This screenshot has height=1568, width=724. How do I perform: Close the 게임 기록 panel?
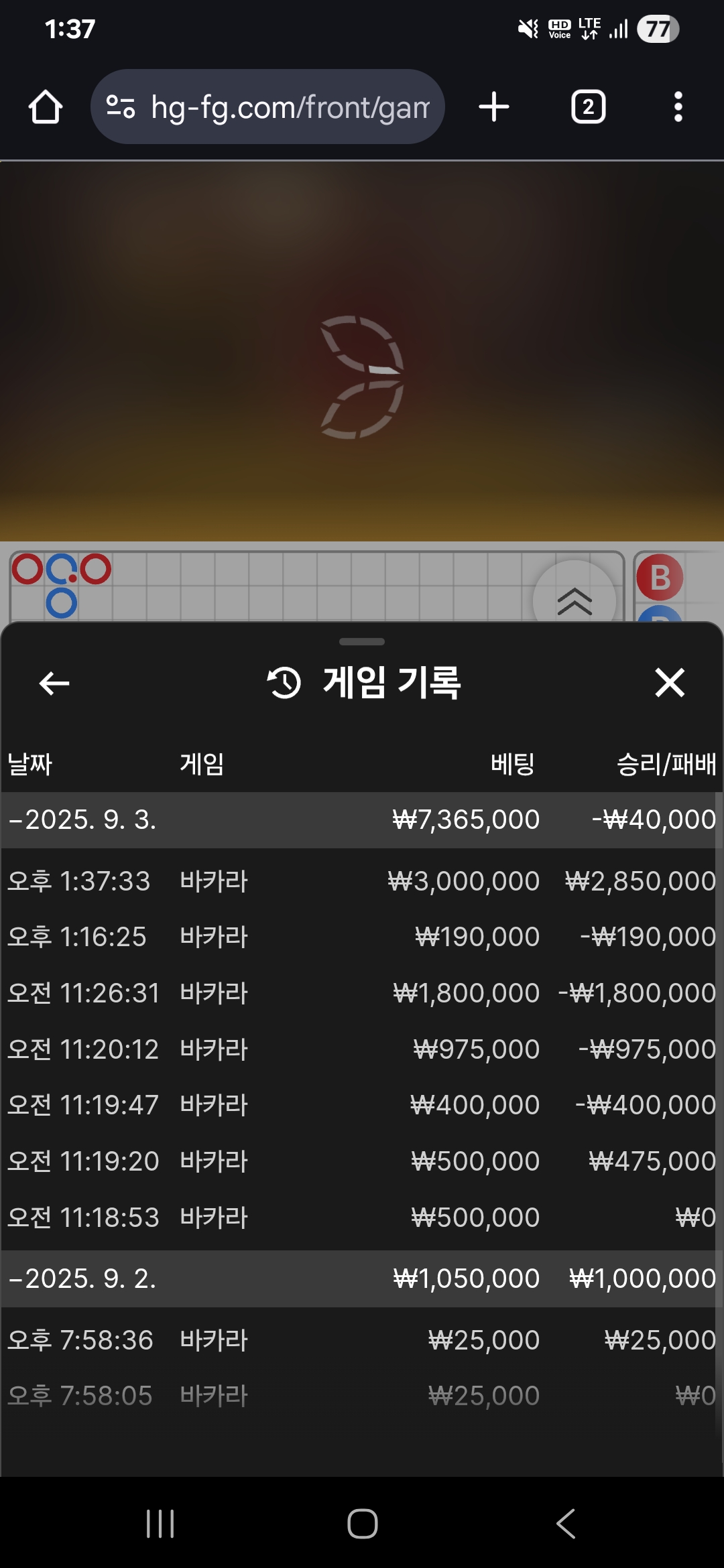click(x=670, y=683)
